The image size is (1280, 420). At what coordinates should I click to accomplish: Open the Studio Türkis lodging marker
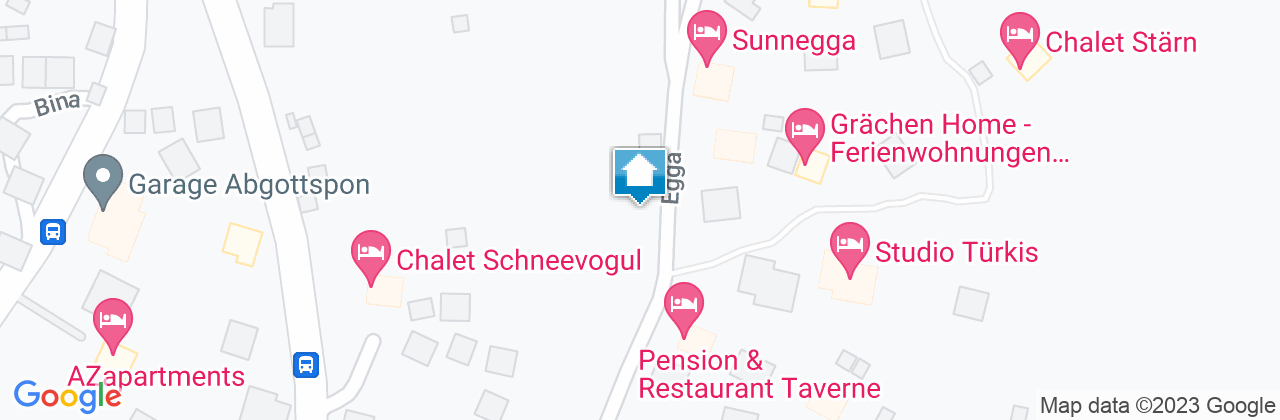point(850,245)
